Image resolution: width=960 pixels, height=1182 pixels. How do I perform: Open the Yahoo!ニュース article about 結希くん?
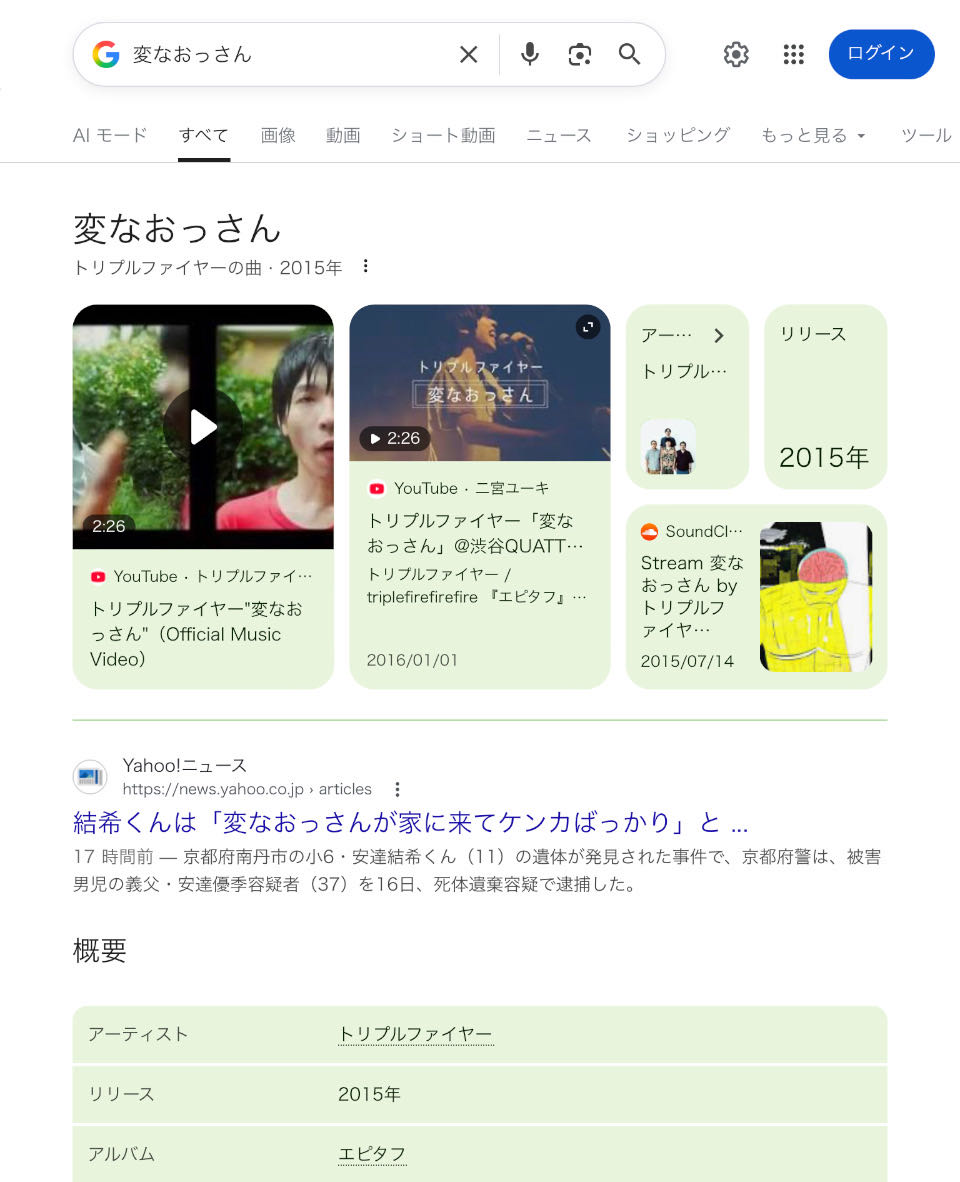[x=410, y=823]
